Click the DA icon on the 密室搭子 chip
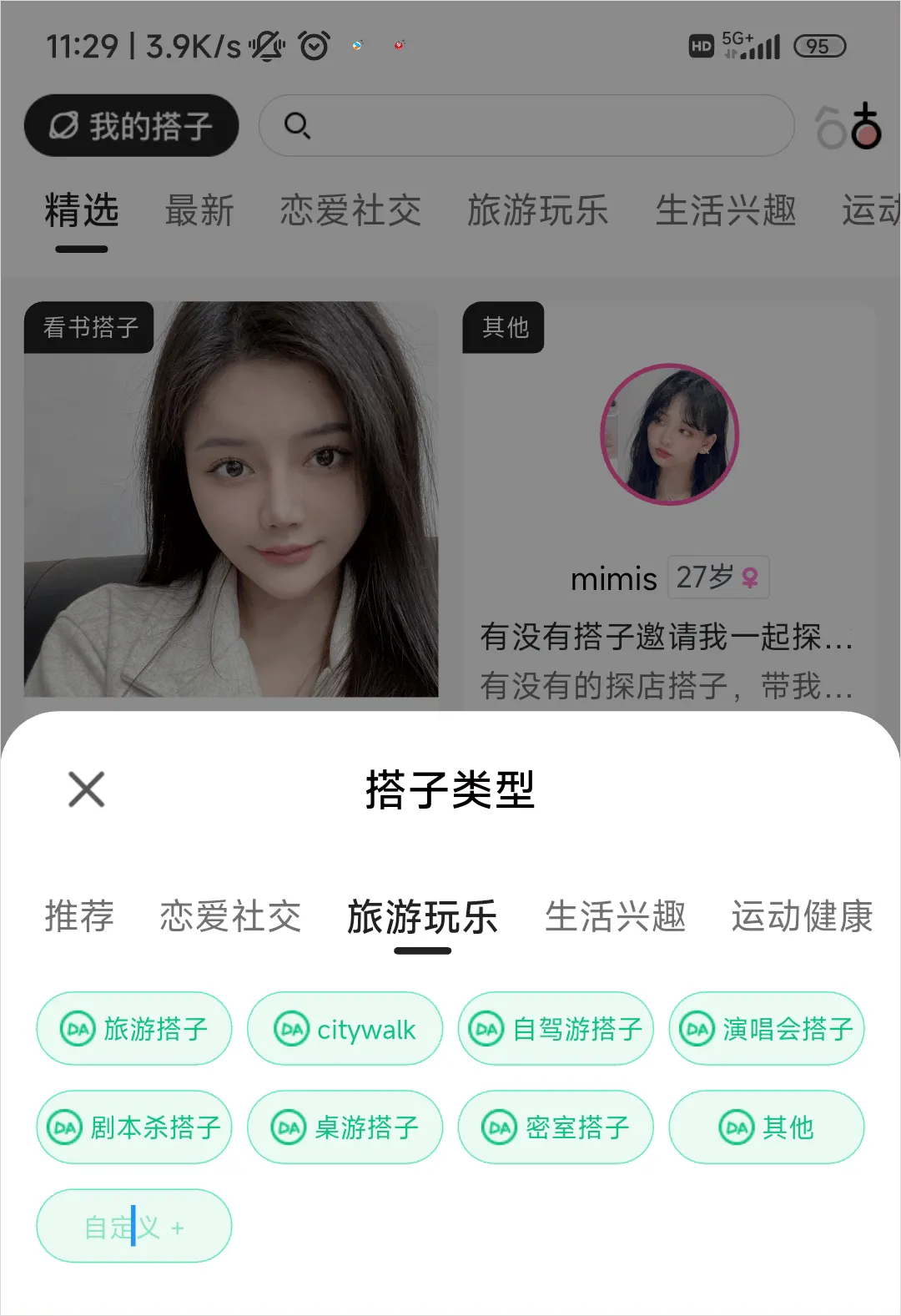This screenshot has height=1316, width=901. [499, 1127]
